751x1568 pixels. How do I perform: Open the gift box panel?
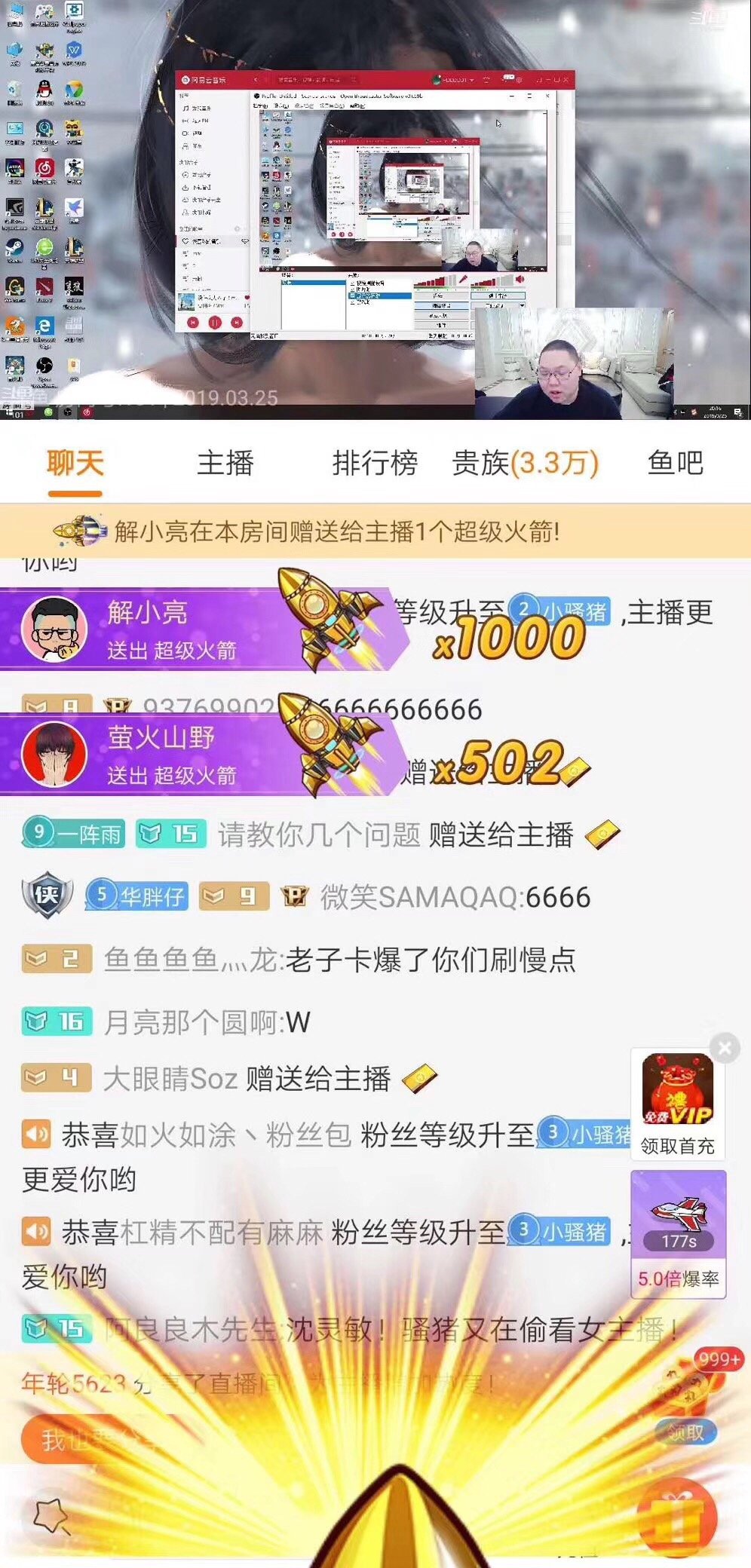click(x=676, y=1517)
